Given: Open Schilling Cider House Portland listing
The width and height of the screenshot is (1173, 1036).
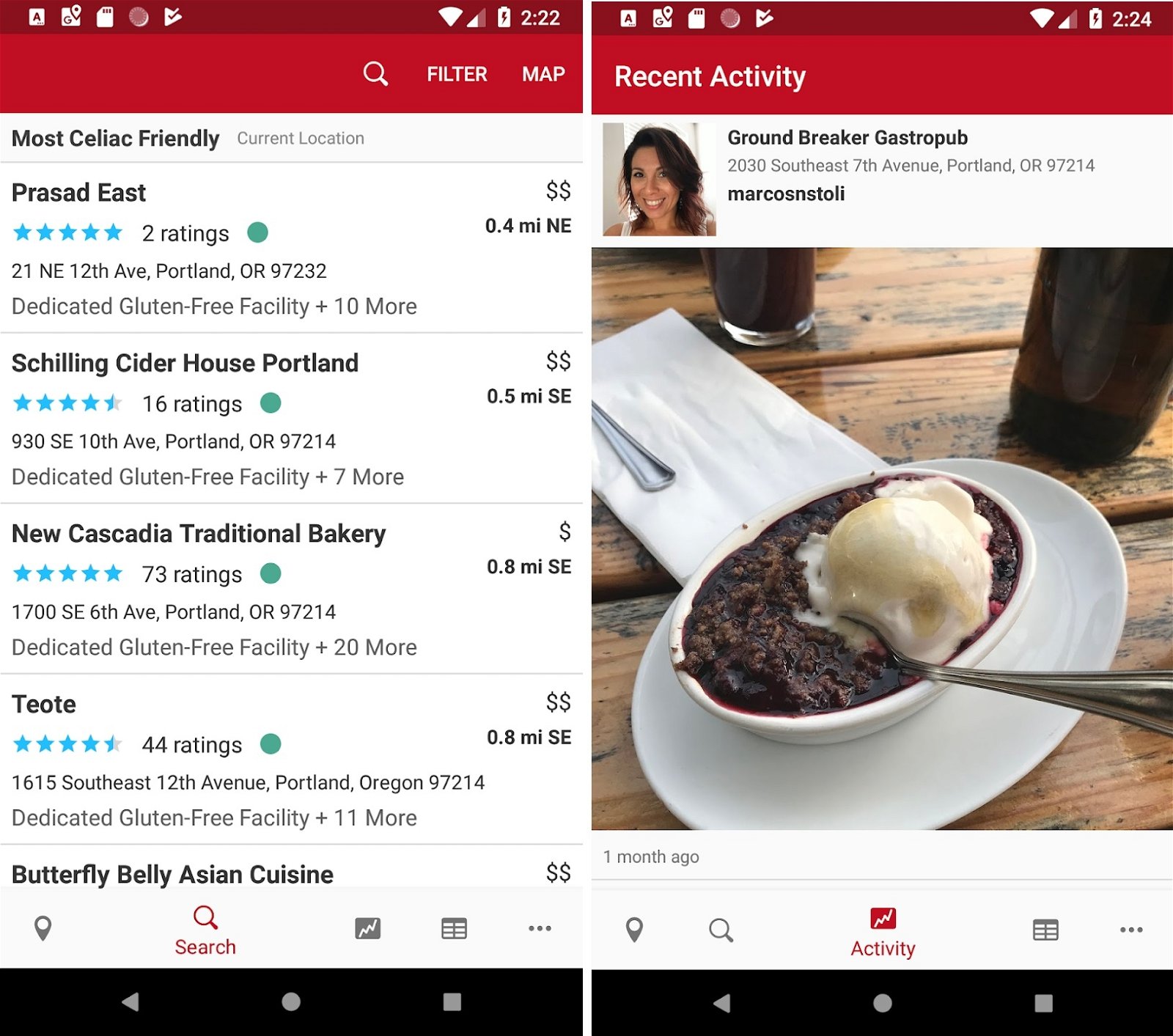Looking at the screenshot, I should 185,363.
